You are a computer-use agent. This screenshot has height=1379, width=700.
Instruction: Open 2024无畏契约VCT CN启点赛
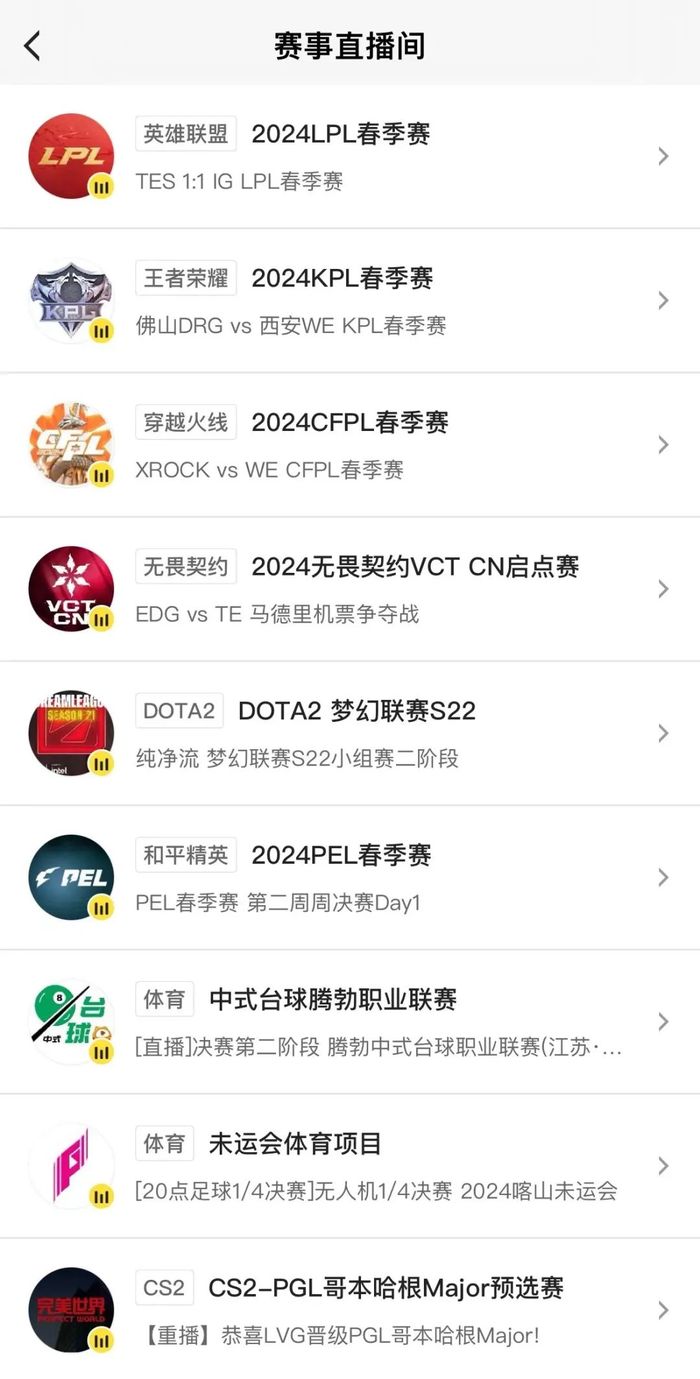pos(350,589)
